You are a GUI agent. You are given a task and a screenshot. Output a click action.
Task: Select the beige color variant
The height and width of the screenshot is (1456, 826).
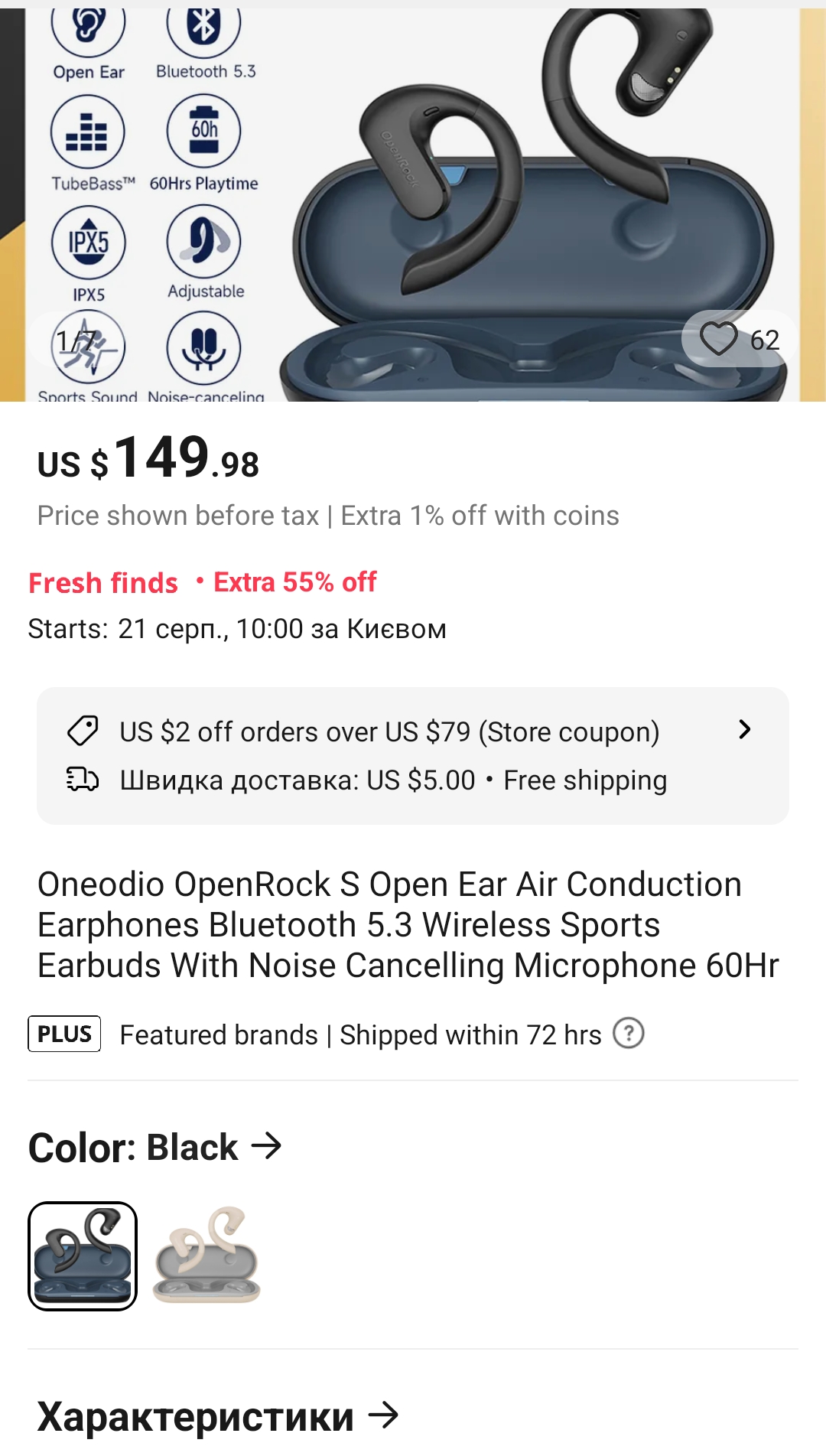click(206, 1256)
